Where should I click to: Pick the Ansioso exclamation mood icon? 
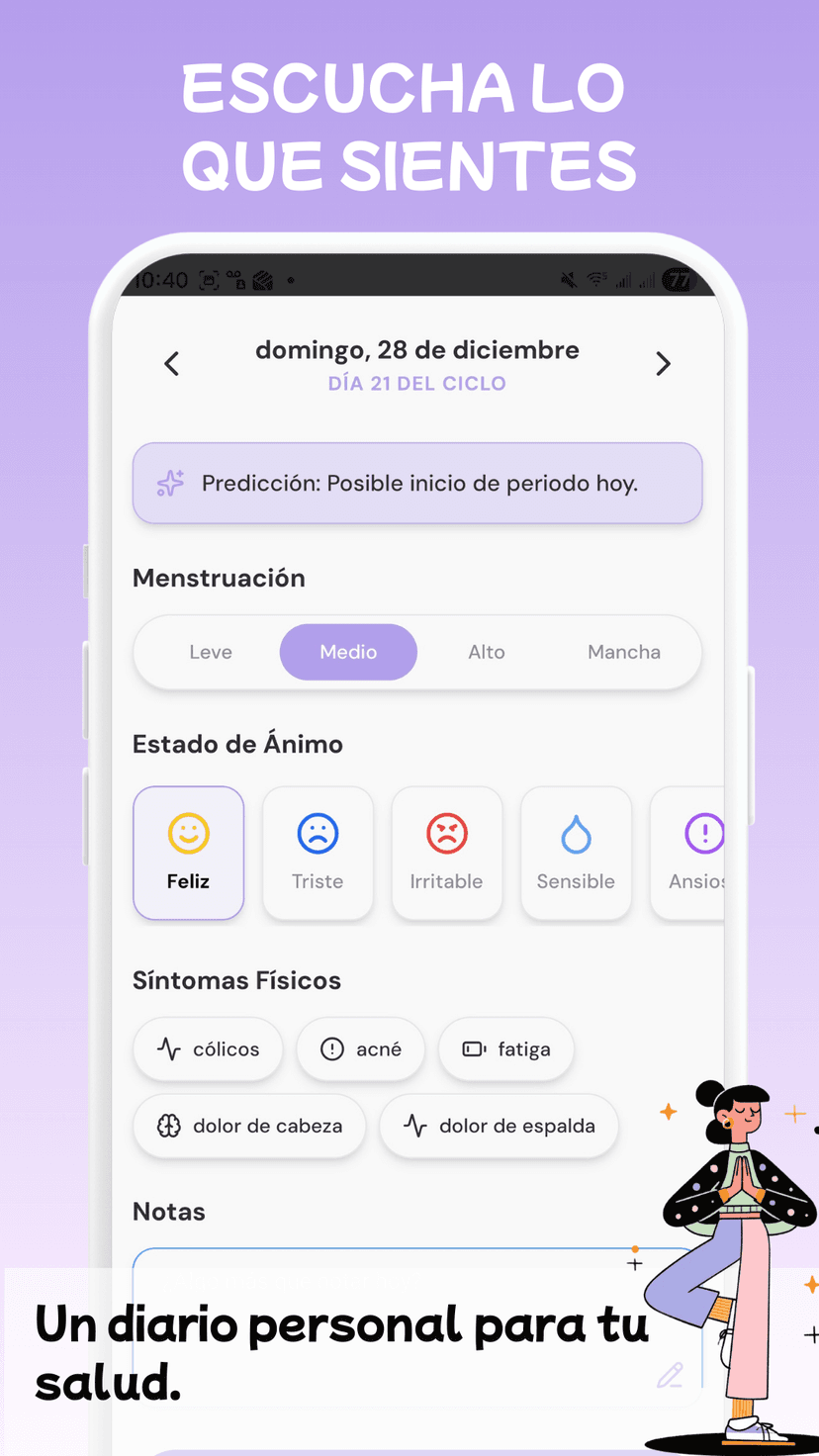704,834
